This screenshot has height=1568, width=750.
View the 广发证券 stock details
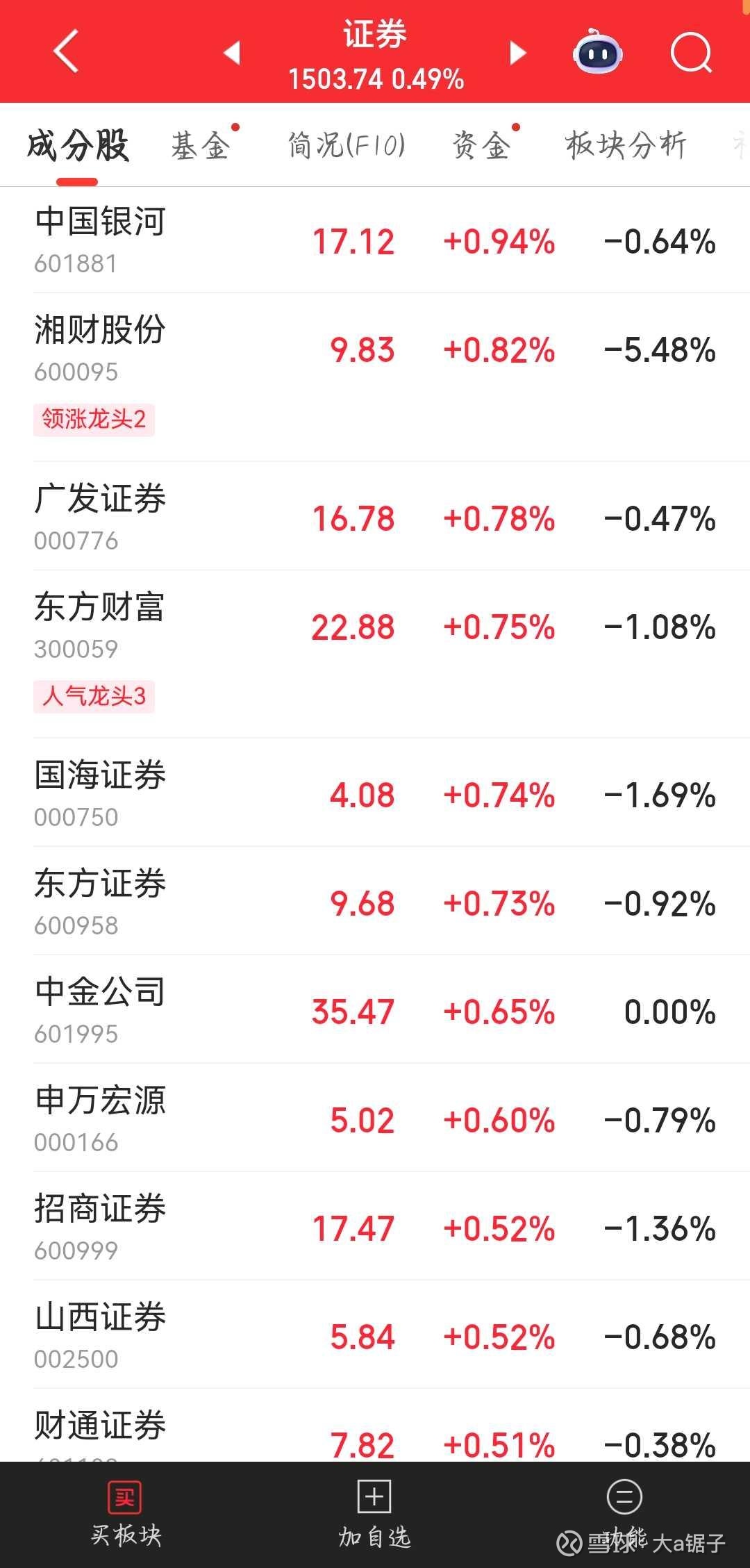[x=375, y=516]
